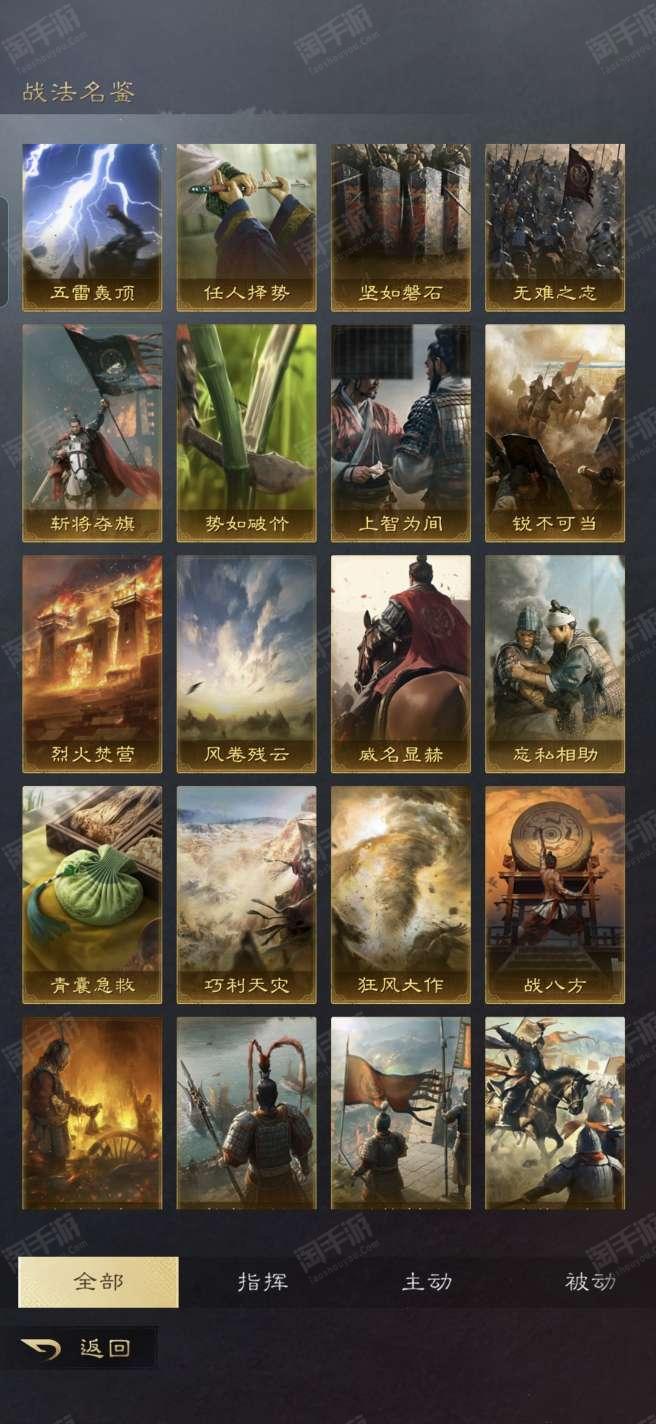The image size is (656, 1424).
Task: View the 上智为间 tactic card
Action: tap(401, 433)
